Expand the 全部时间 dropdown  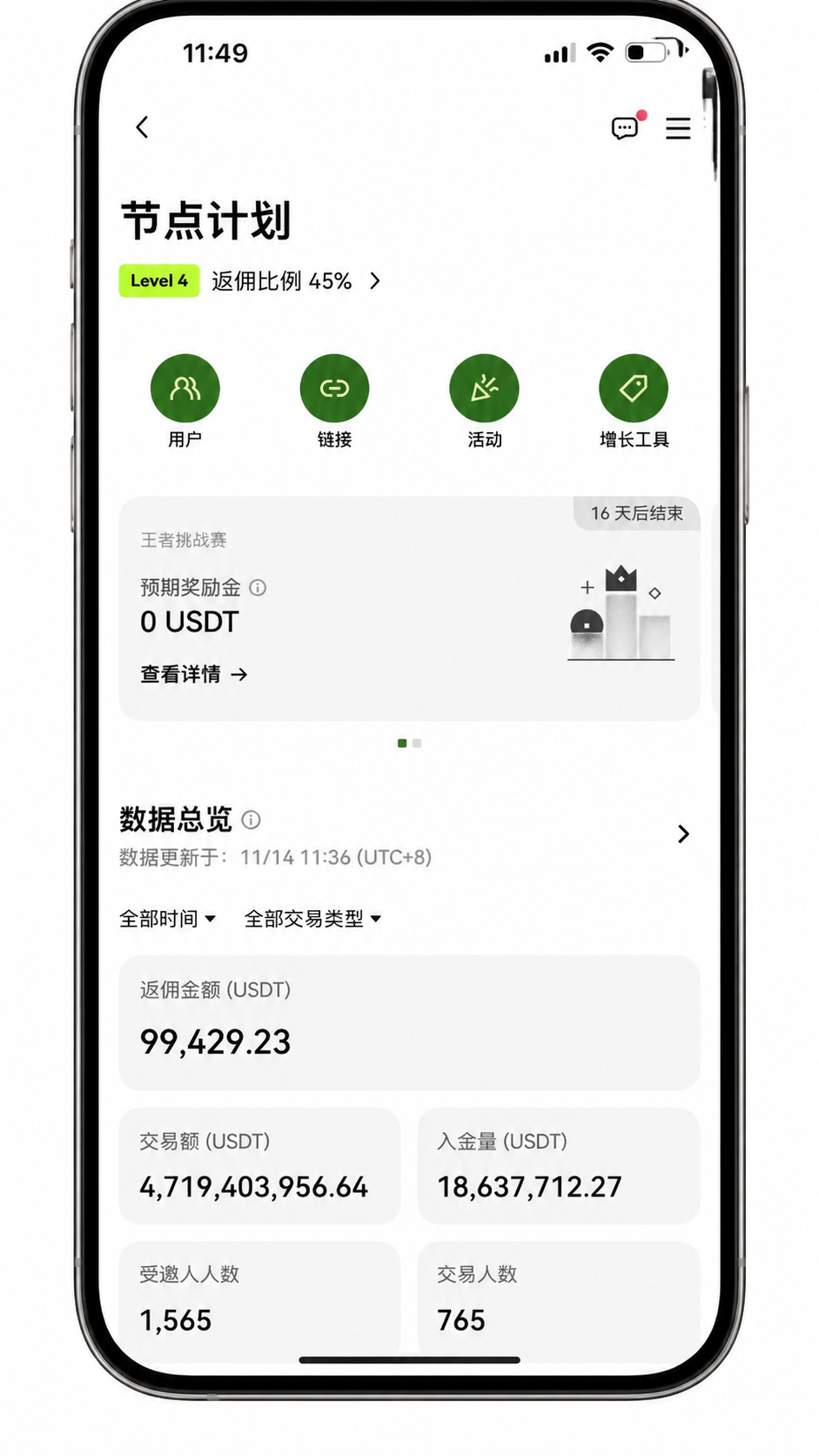pyautogui.click(x=167, y=919)
